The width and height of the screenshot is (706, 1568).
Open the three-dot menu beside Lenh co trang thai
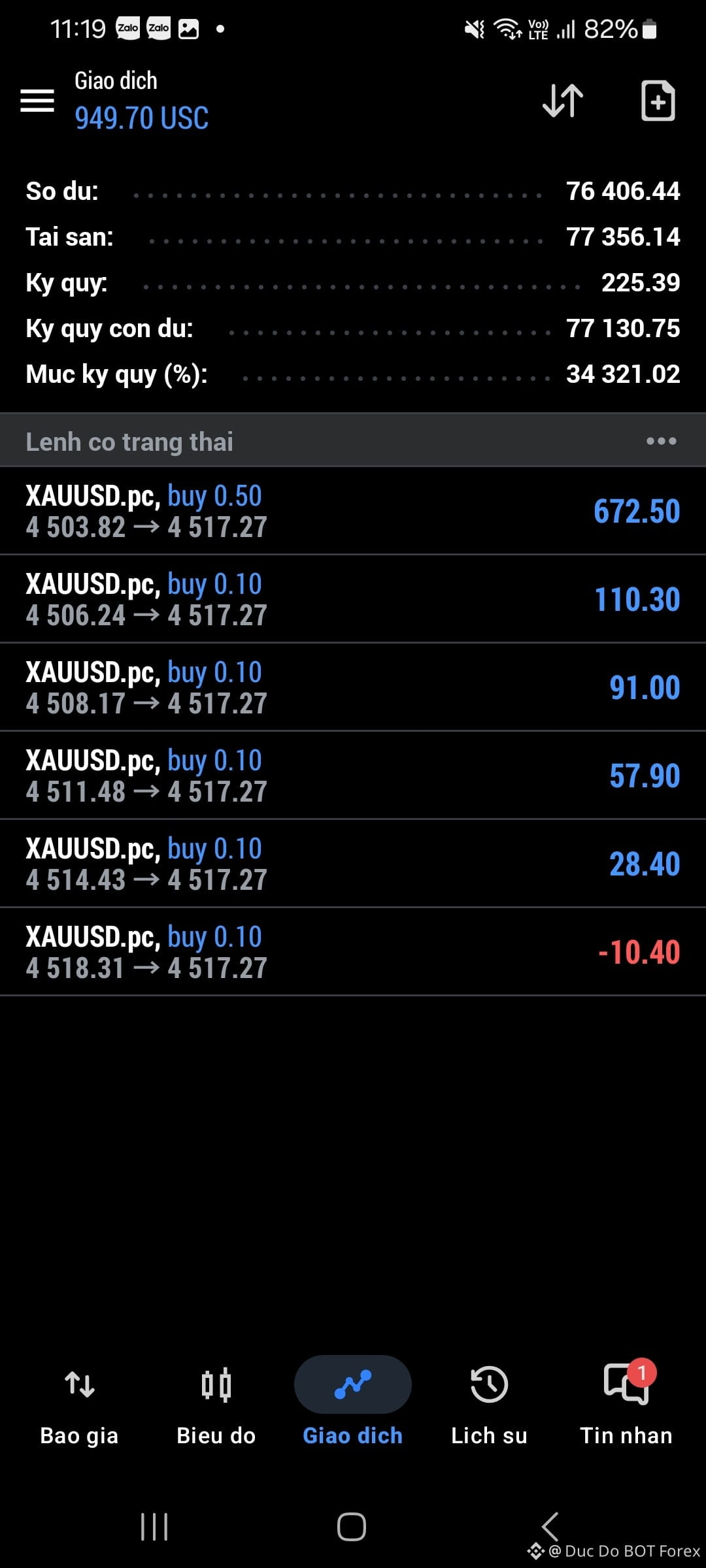pos(661,441)
